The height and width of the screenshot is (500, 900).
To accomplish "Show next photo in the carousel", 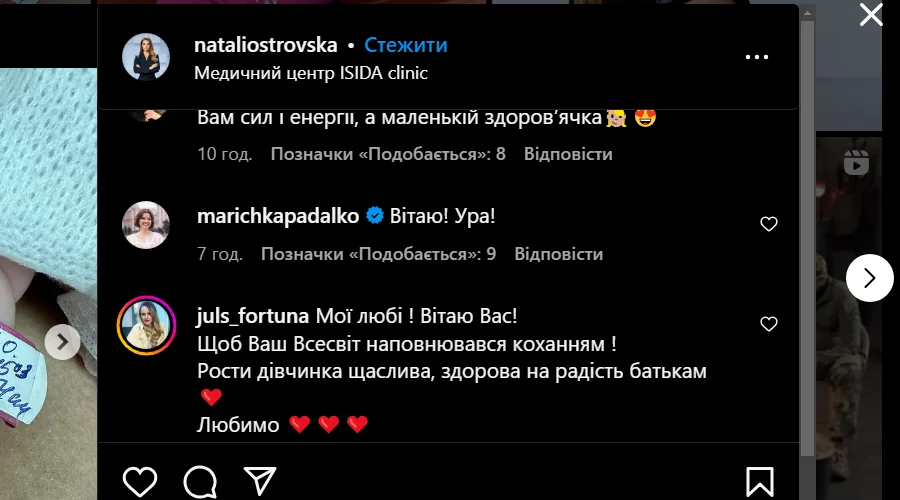I will [62, 343].
